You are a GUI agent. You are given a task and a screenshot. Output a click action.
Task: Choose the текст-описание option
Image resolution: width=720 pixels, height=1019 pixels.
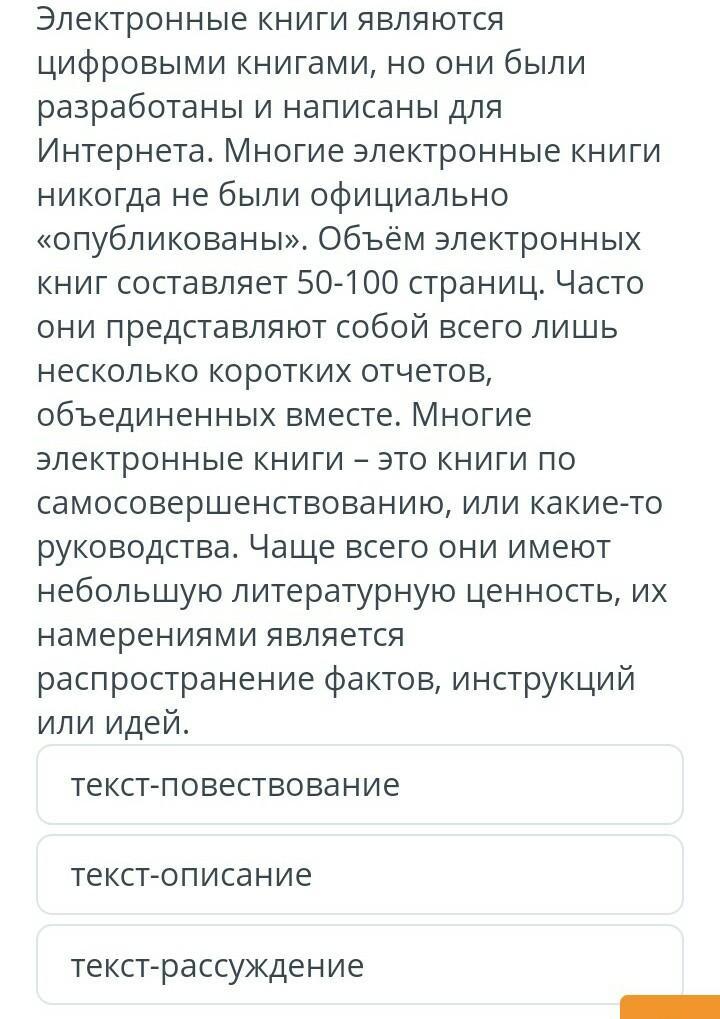click(359, 875)
